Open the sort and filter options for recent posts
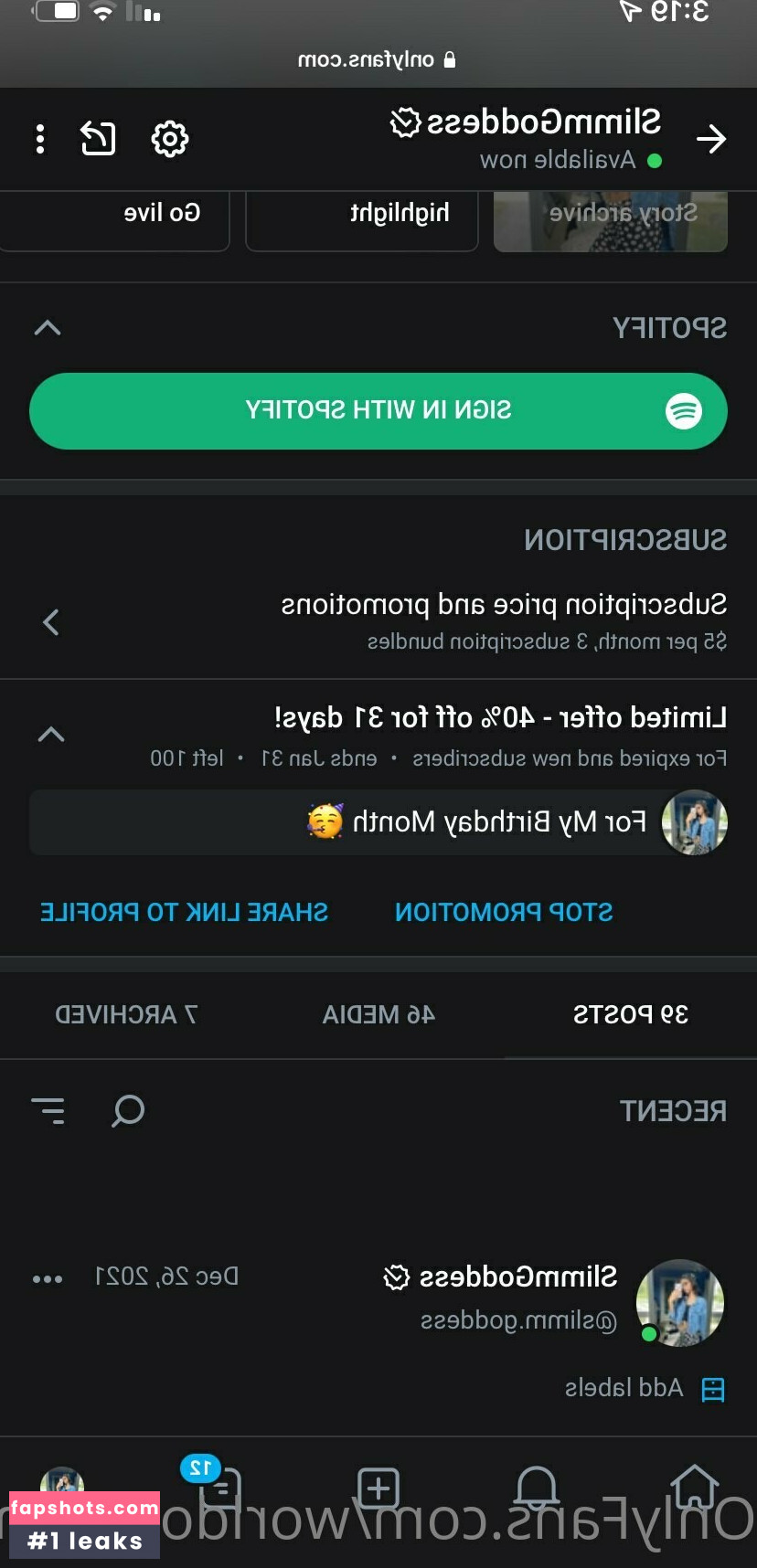Screen dimensions: 757x1568 48,1111
